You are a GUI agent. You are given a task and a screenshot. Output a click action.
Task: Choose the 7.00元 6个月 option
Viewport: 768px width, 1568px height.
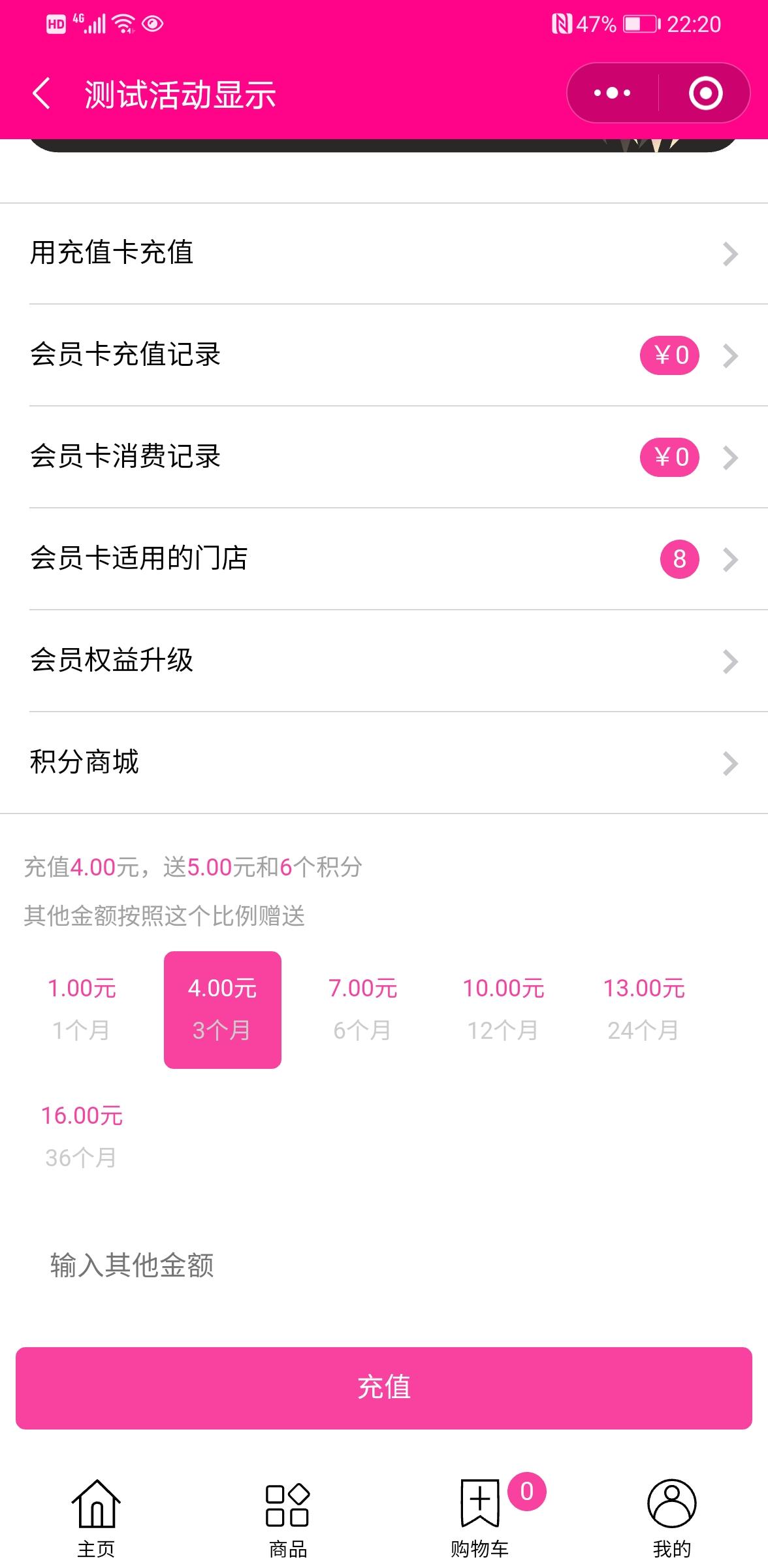point(362,1009)
